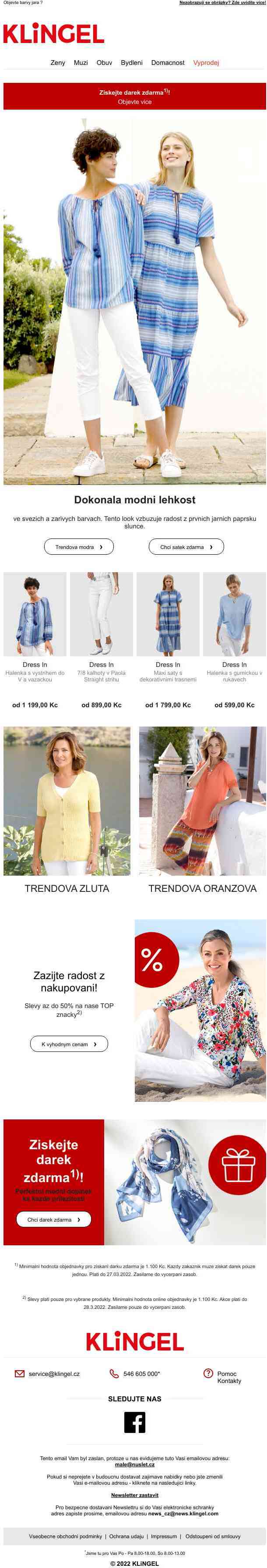
Task: Select the Bydleni category link
Action: click(131, 63)
